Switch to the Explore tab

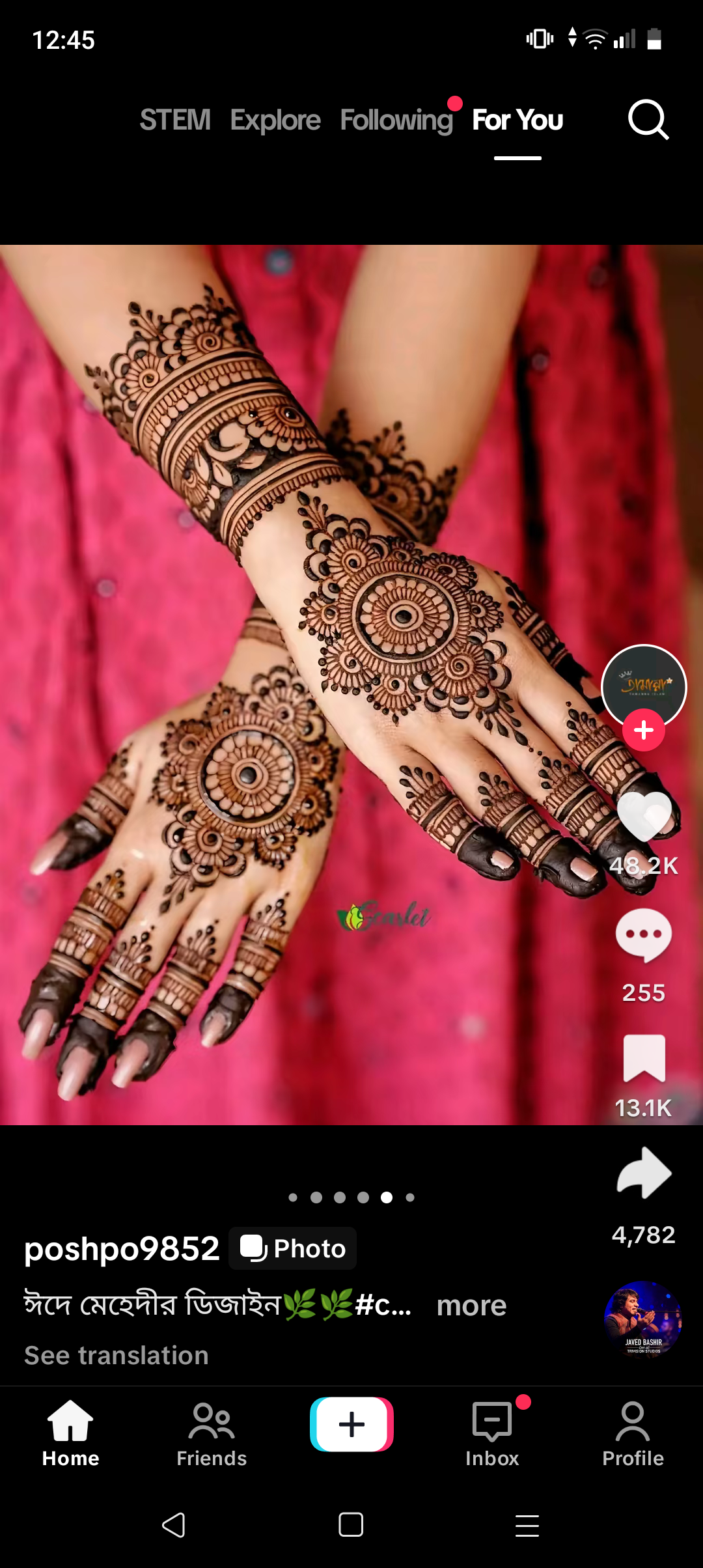pos(275,120)
